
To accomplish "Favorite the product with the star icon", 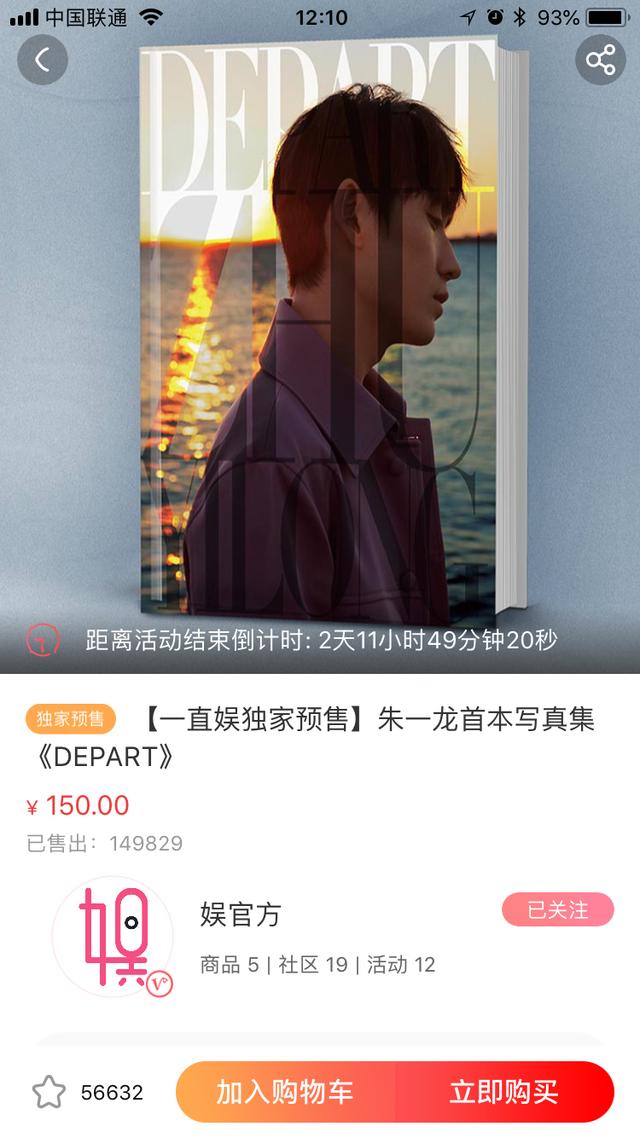I will (48, 1092).
